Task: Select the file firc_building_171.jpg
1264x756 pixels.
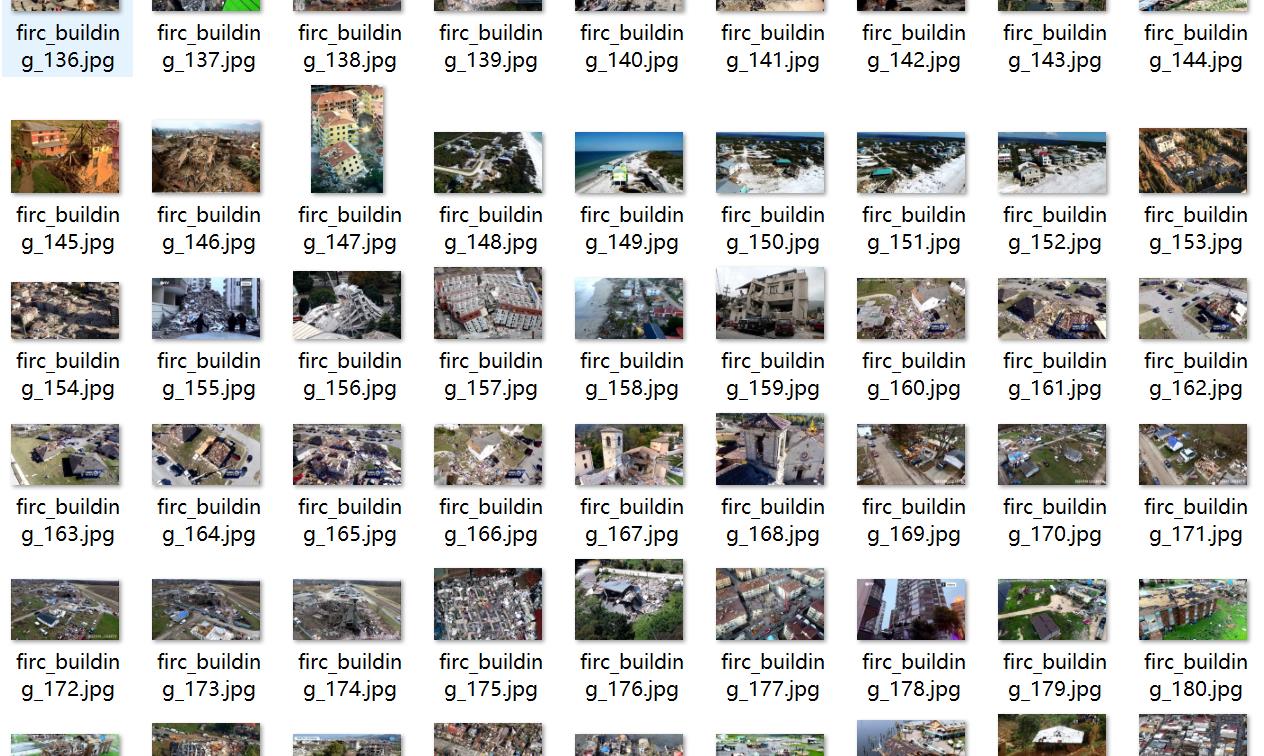Action: [1193, 454]
